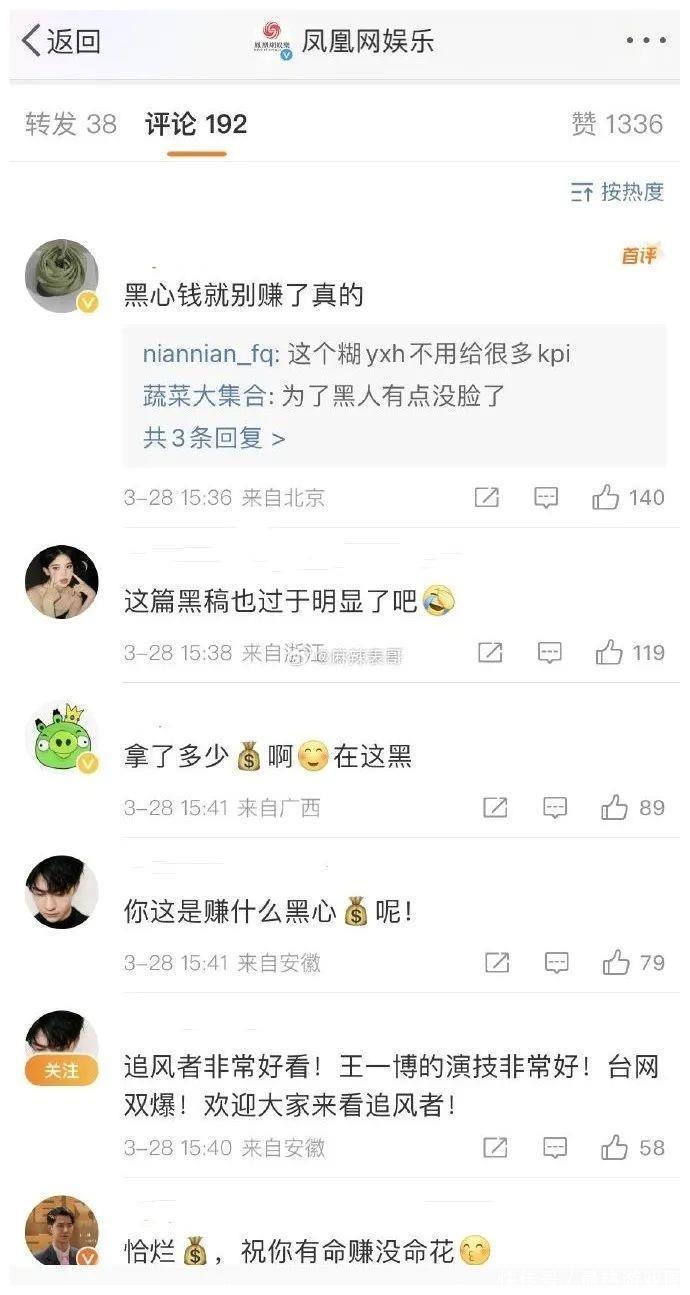Viewport: 690px width, 1295px height.
Task: Go back with the 返回 arrow
Action: click(60, 41)
